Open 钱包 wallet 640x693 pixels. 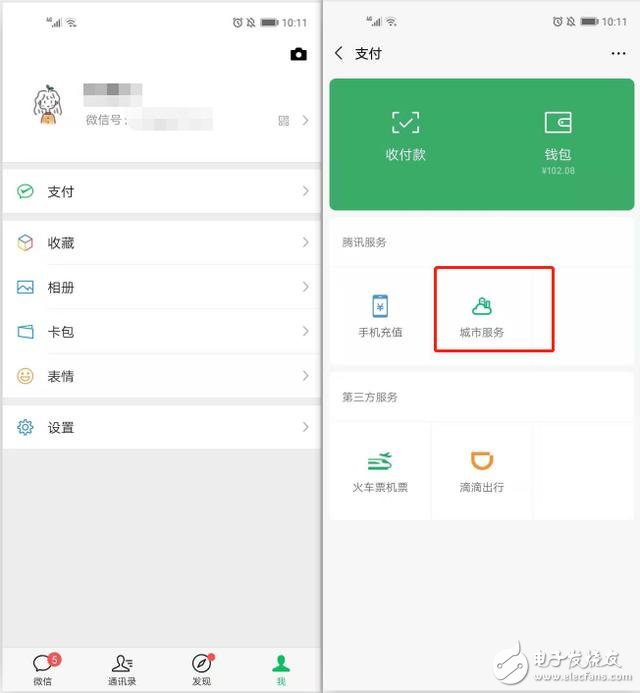tap(557, 136)
